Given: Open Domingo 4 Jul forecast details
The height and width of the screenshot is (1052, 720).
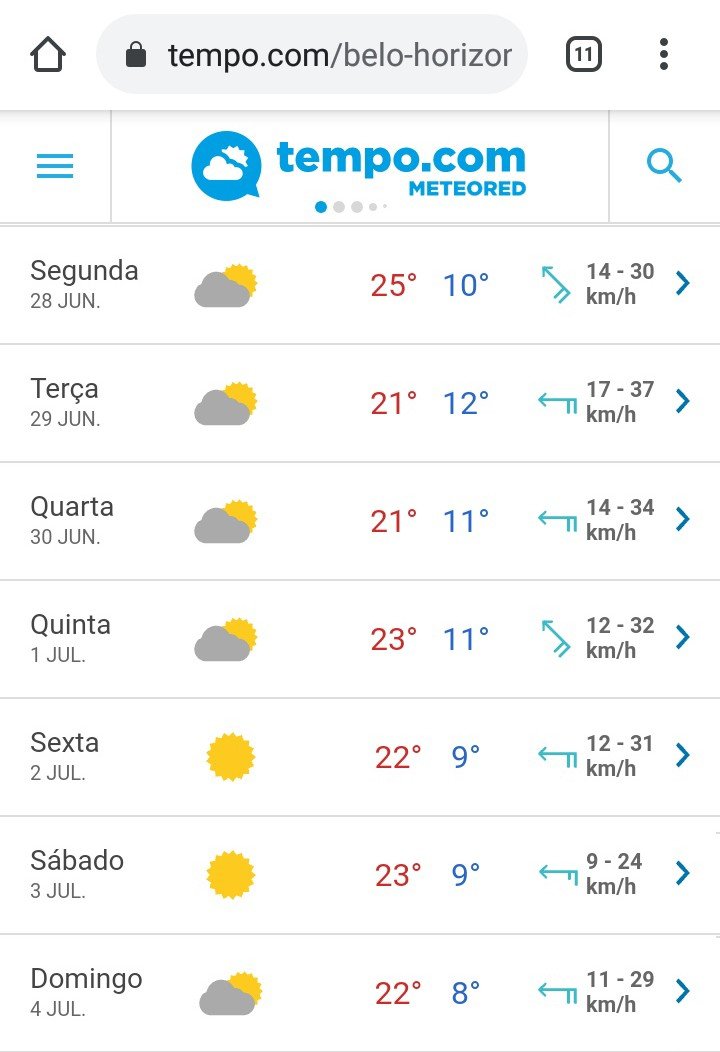Looking at the screenshot, I should (x=682, y=992).
